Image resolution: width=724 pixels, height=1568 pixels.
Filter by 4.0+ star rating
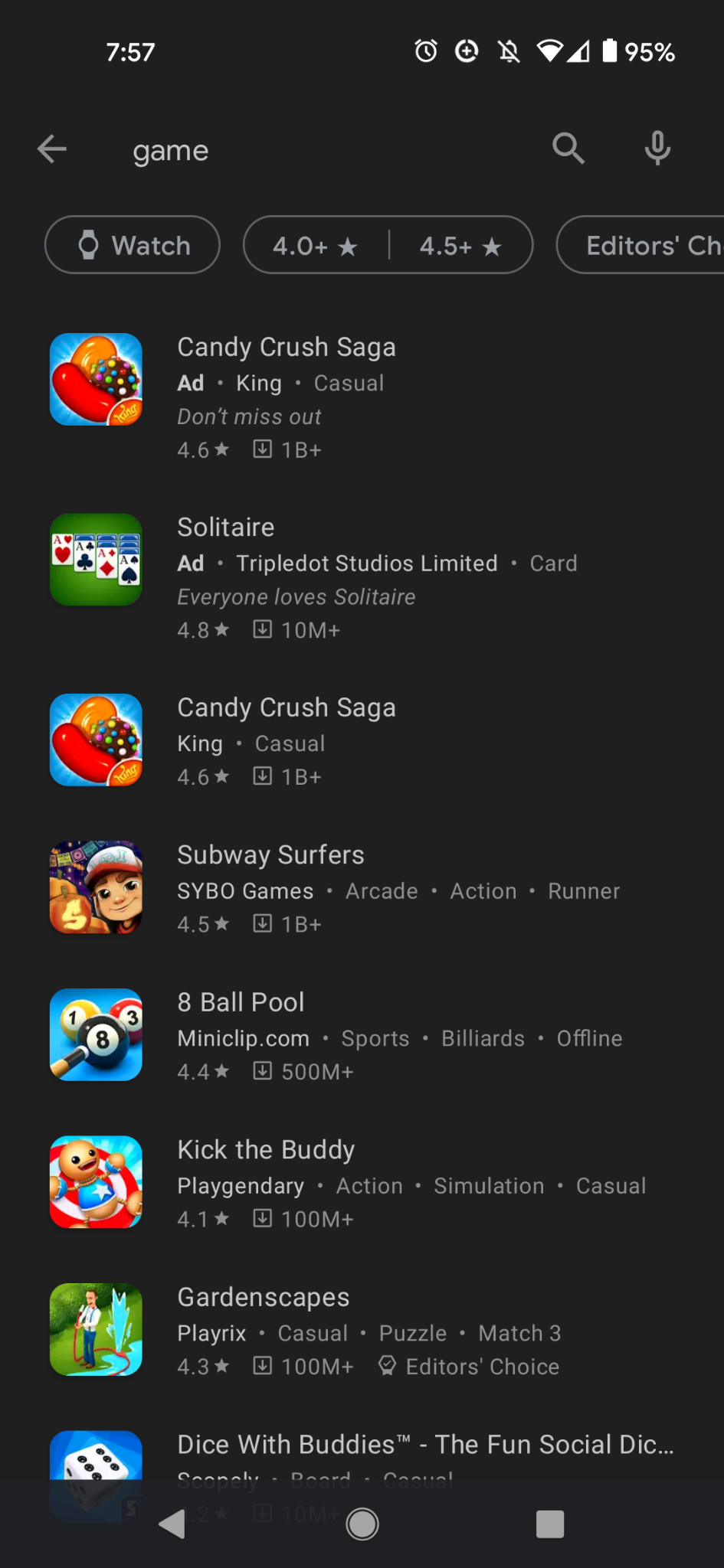pyautogui.click(x=316, y=246)
